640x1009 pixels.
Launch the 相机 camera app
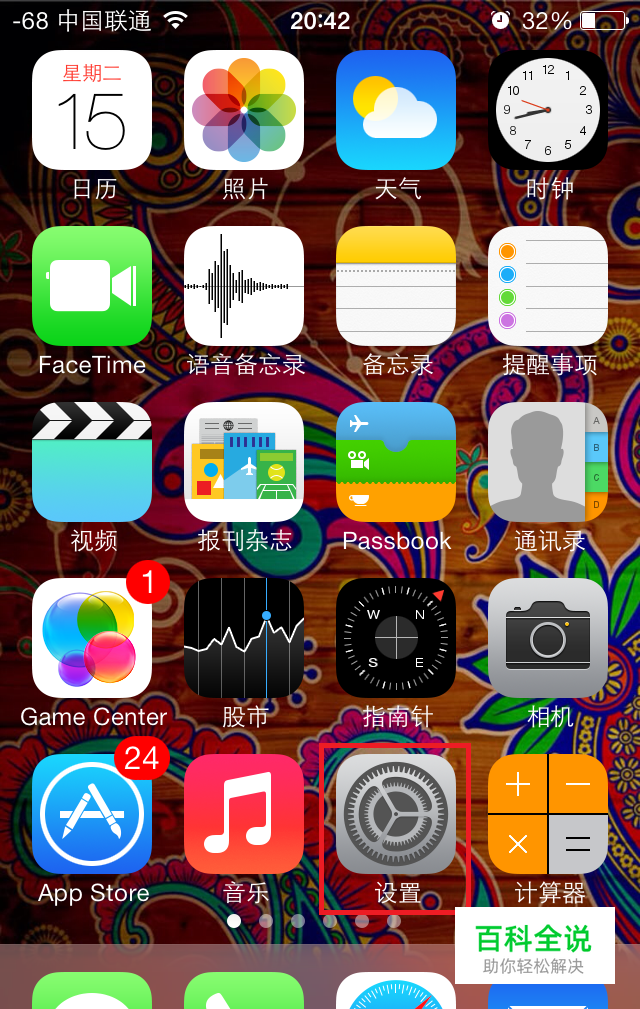tap(548, 638)
